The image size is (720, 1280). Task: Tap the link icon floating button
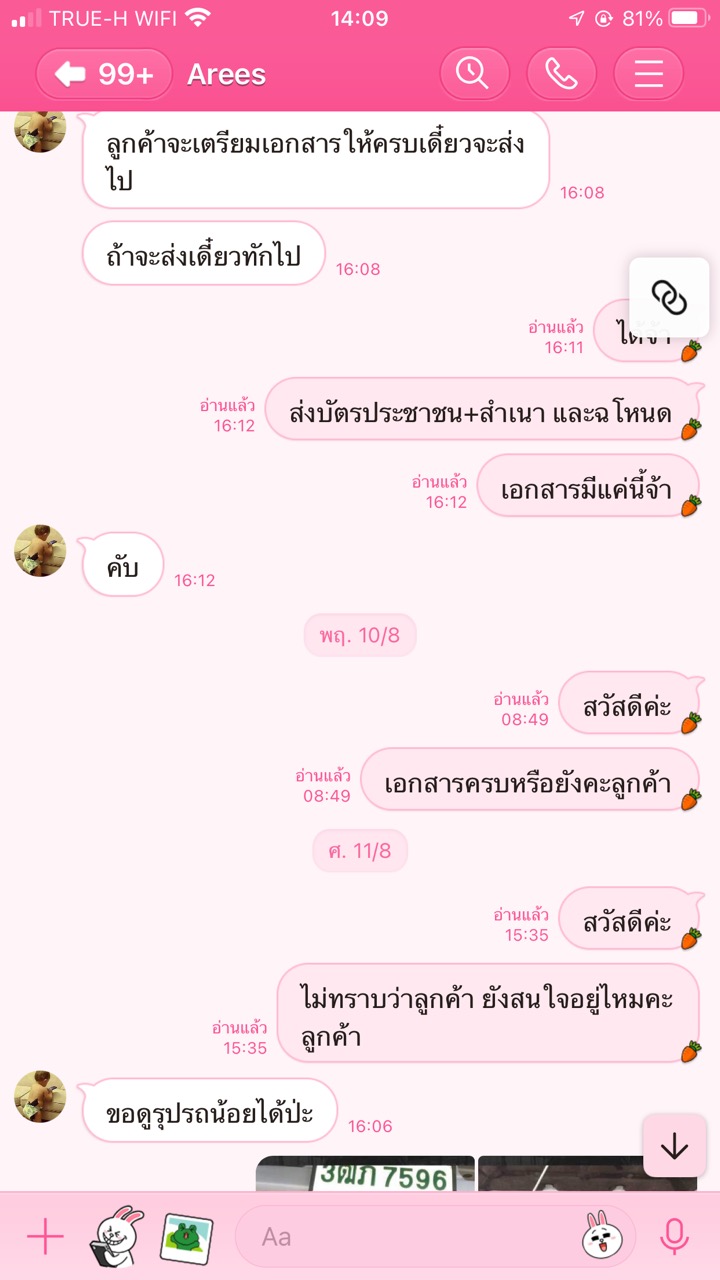669,297
